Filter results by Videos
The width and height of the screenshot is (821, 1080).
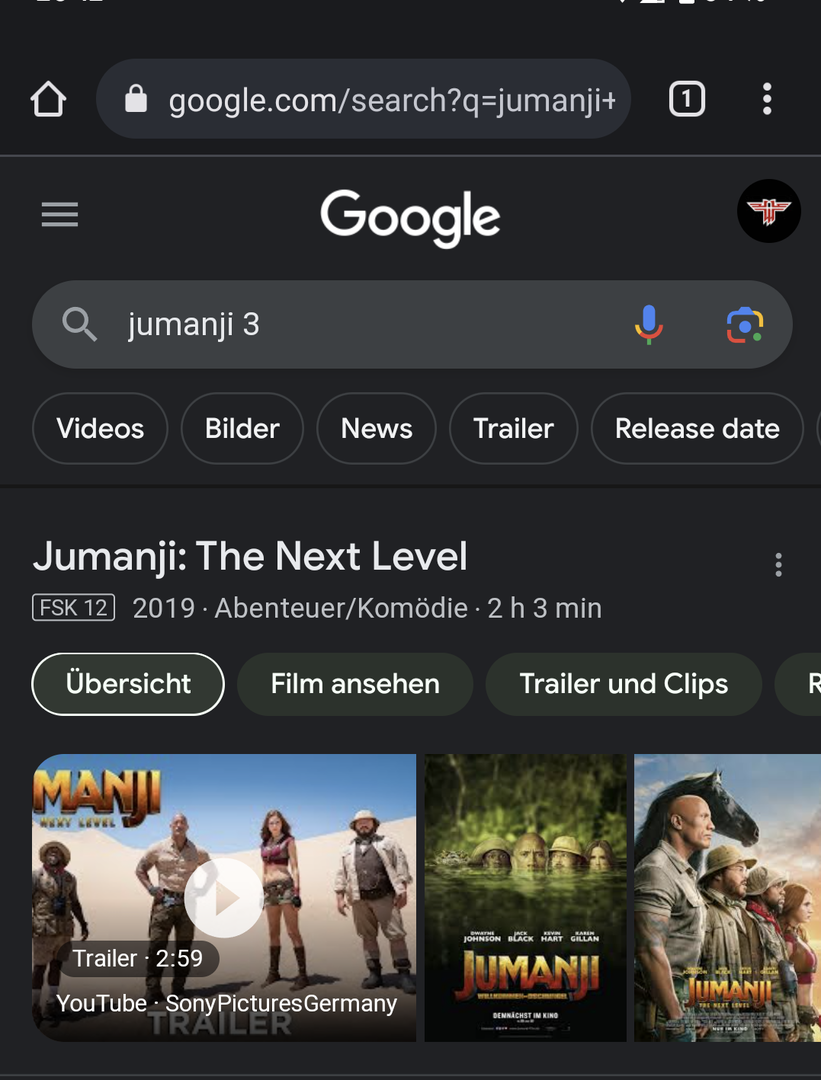[x=100, y=429]
